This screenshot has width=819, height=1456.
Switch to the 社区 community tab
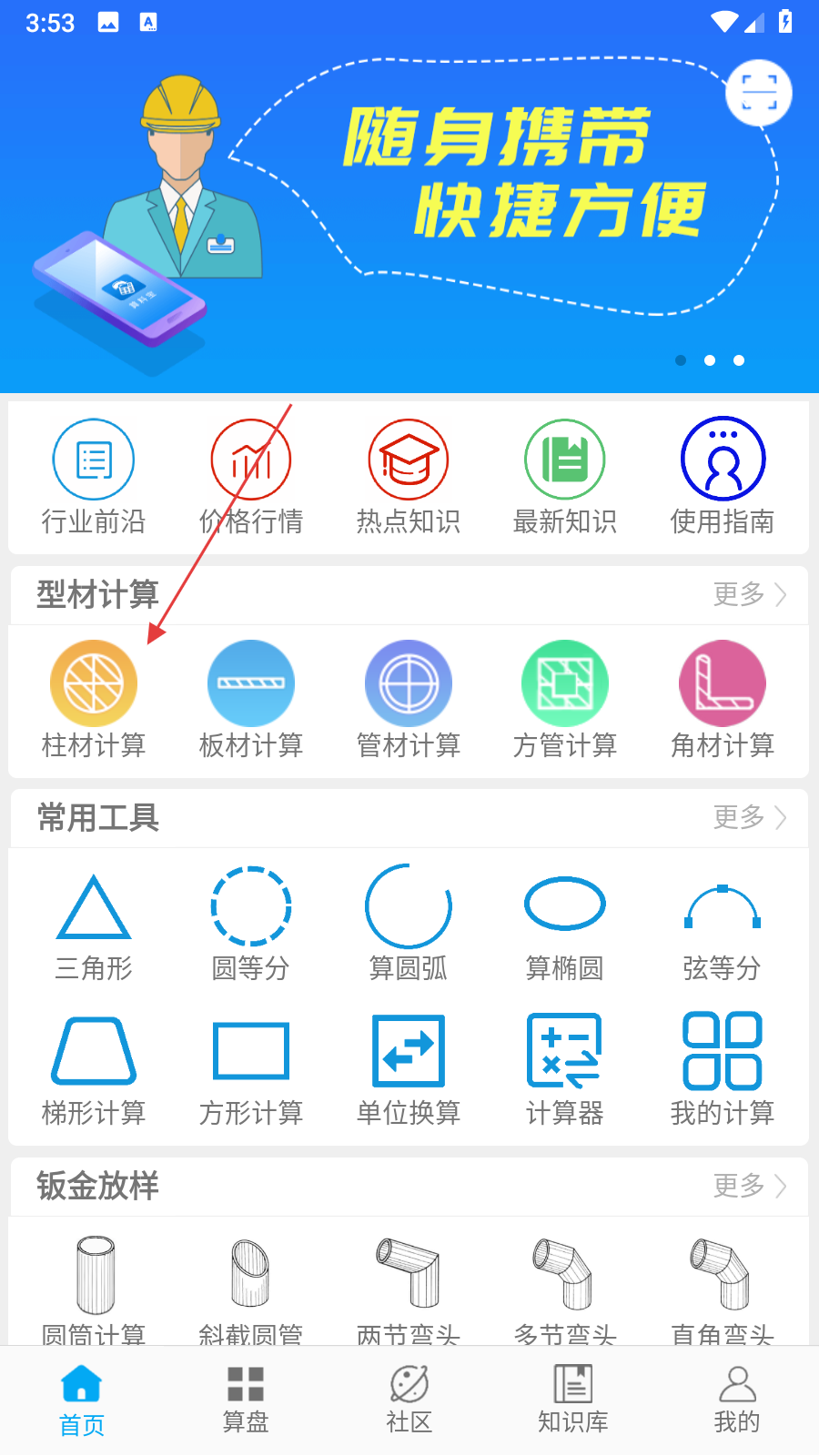click(x=409, y=1400)
